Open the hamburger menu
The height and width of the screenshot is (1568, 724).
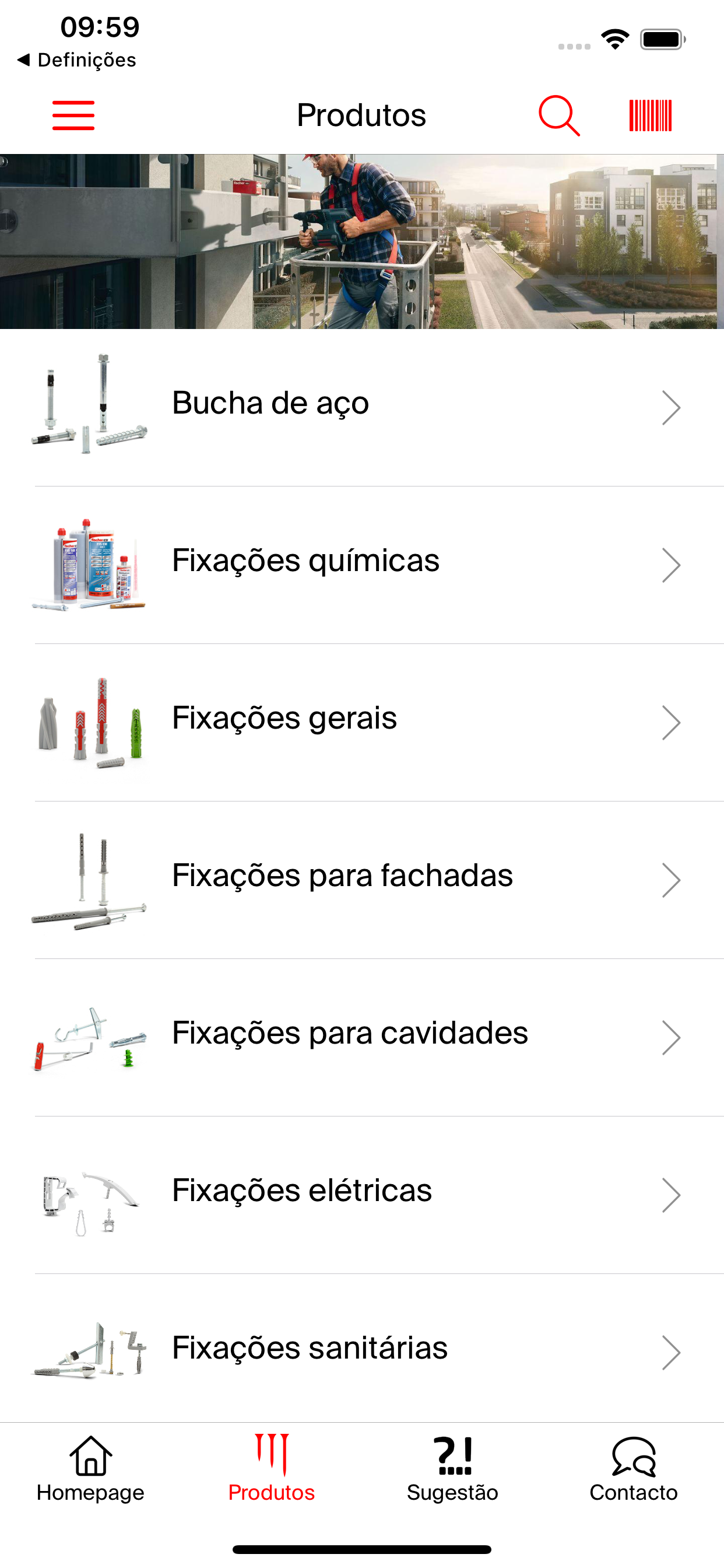click(73, 116)
